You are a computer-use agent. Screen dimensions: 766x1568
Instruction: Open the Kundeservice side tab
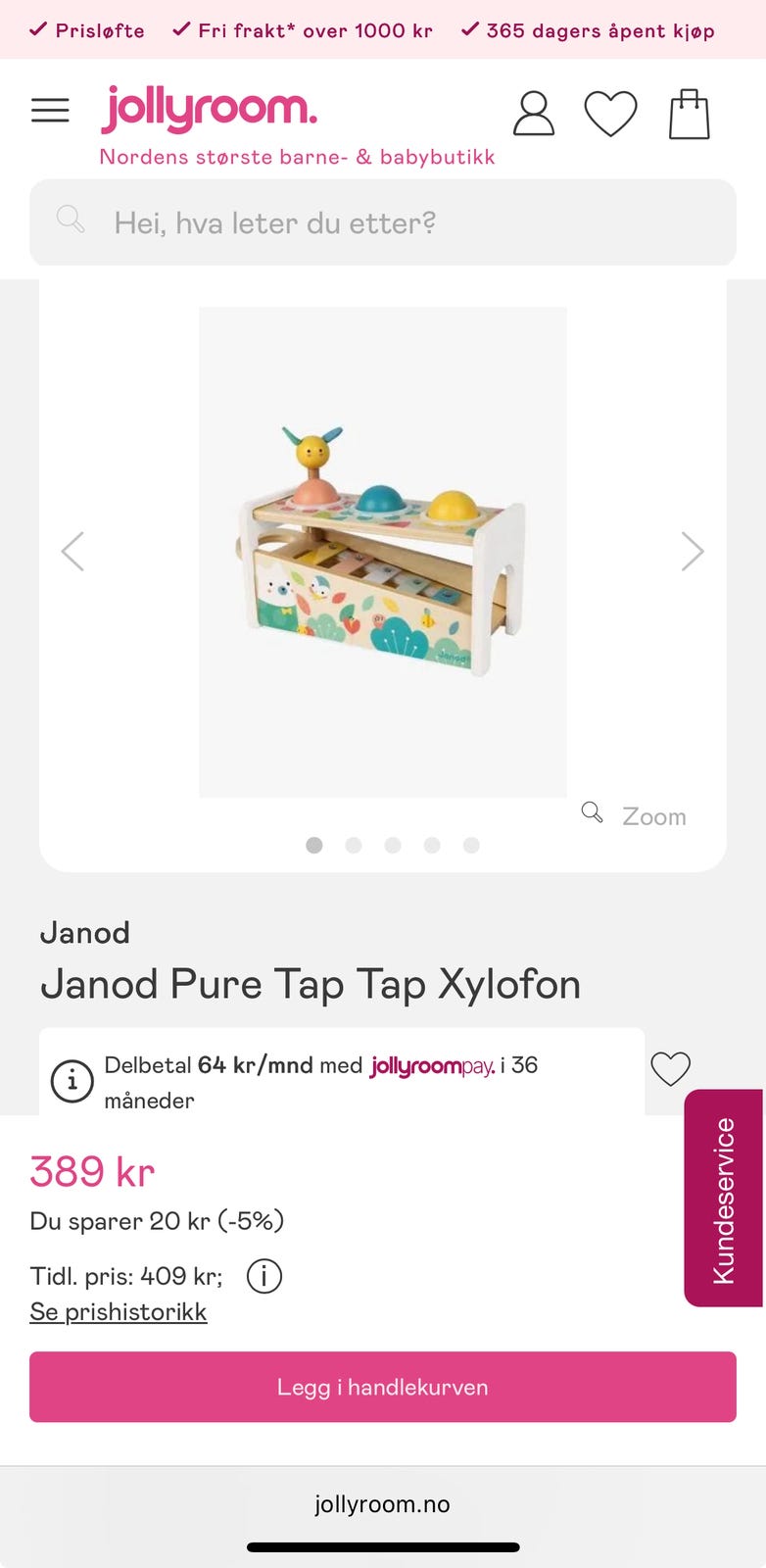pyautogui.click(x=723, y=1199)
